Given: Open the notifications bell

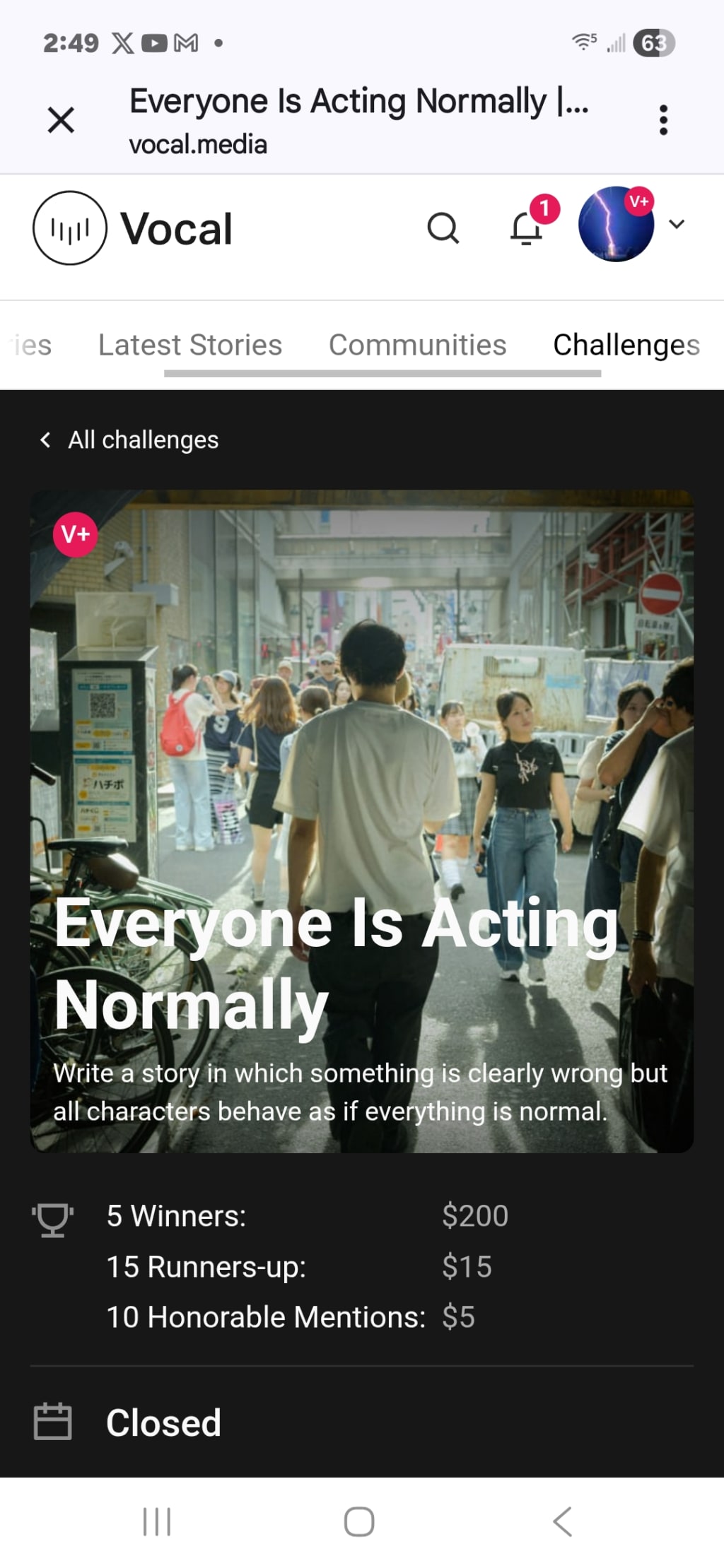Looking at the screenshot, I should (x=527, y=228).
